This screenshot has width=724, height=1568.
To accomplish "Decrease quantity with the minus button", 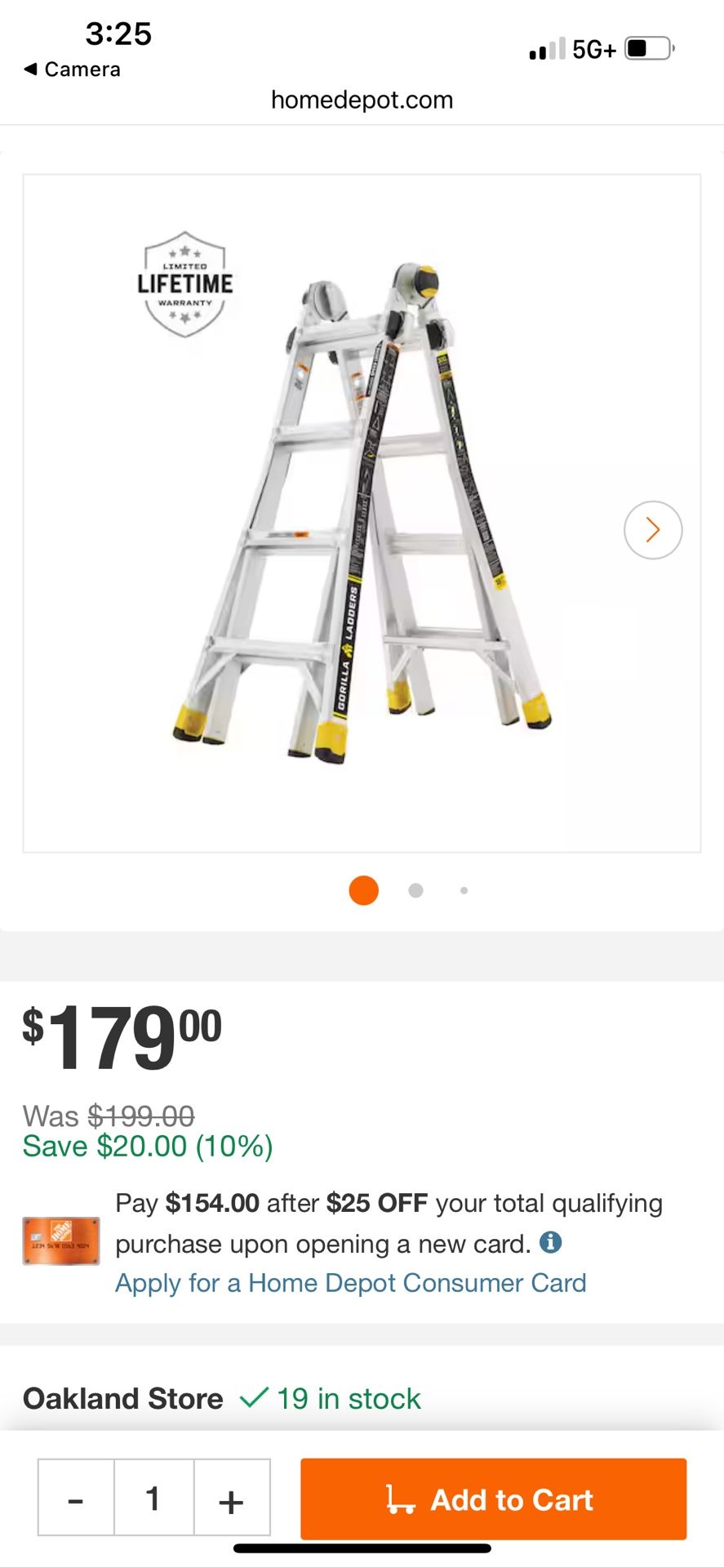I will coord(76,1500).
